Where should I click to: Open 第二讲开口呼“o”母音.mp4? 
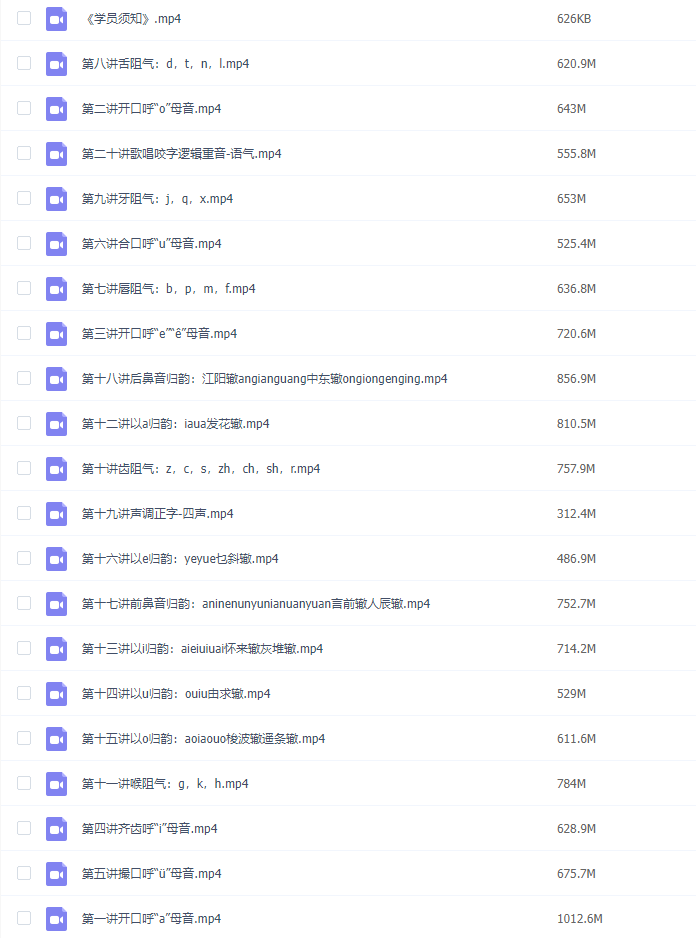tap(151, 108)
